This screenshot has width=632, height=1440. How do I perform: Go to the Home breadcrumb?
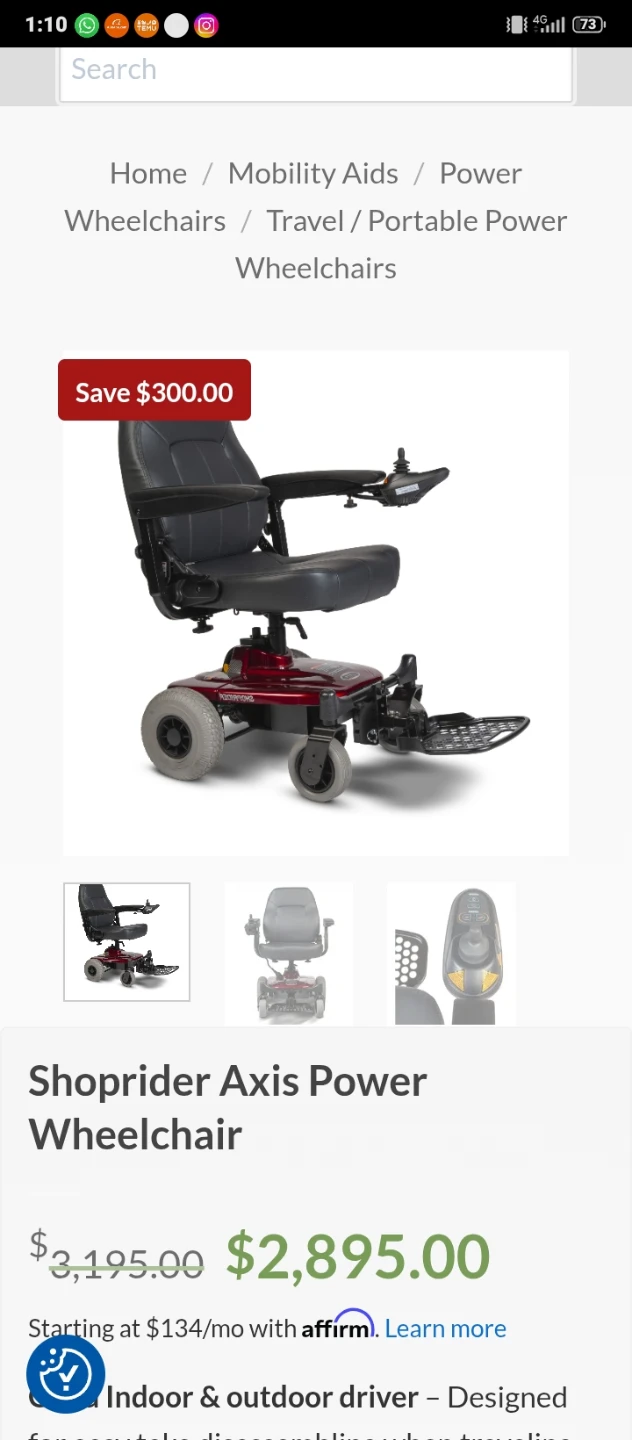tap(148, 173)
